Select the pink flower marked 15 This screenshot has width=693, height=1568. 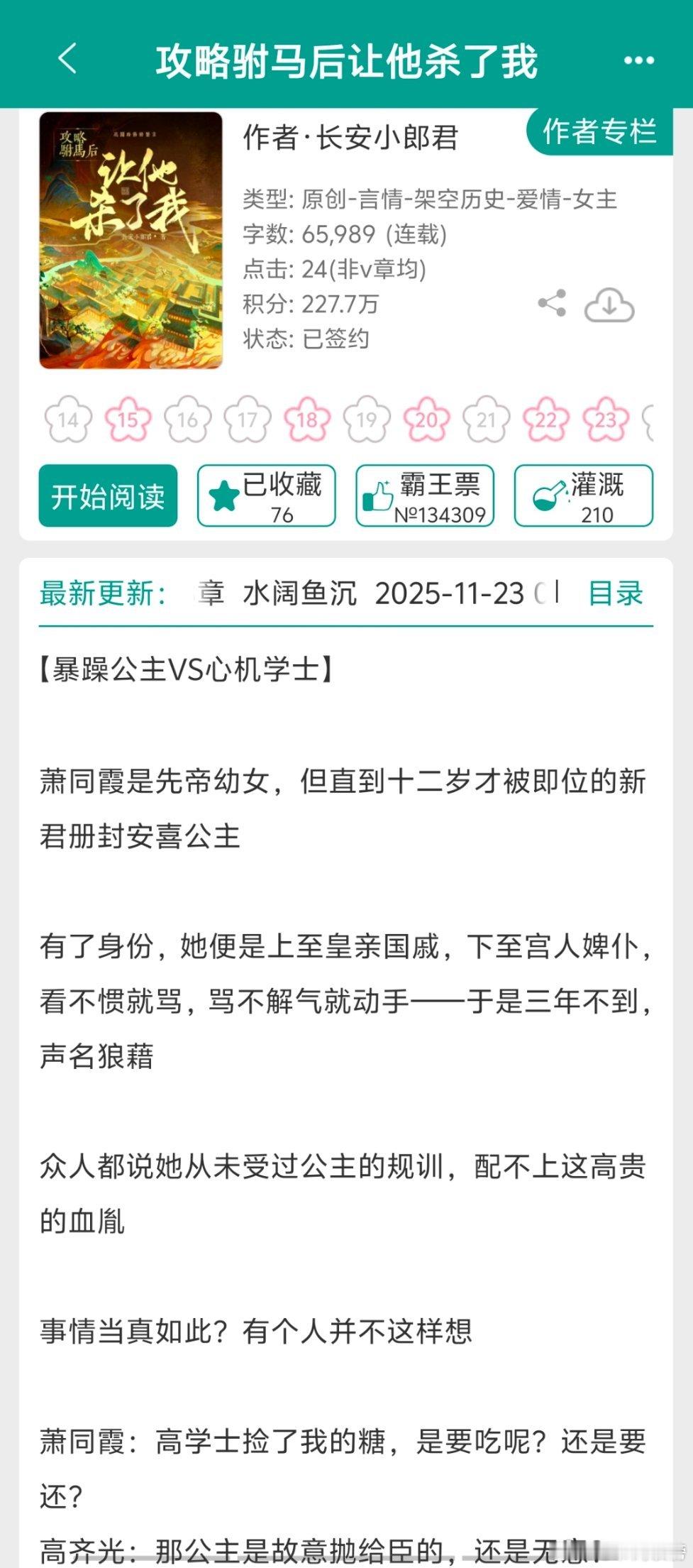(x=128, y=420)
